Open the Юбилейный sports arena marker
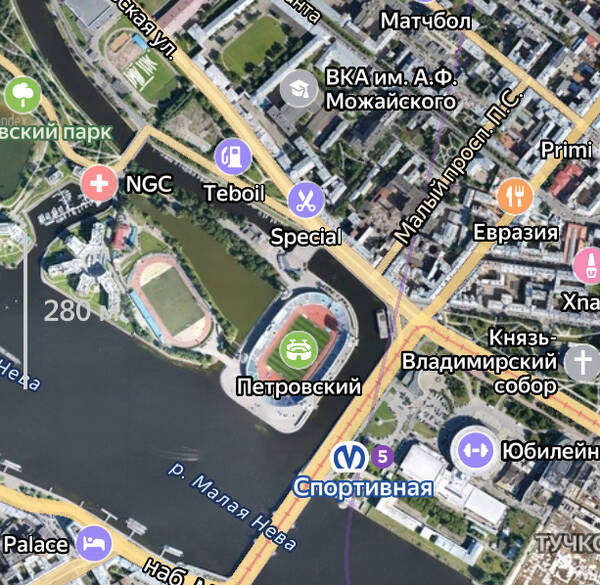The height and width of the screenshot is (585, 600). pos(473,449)
